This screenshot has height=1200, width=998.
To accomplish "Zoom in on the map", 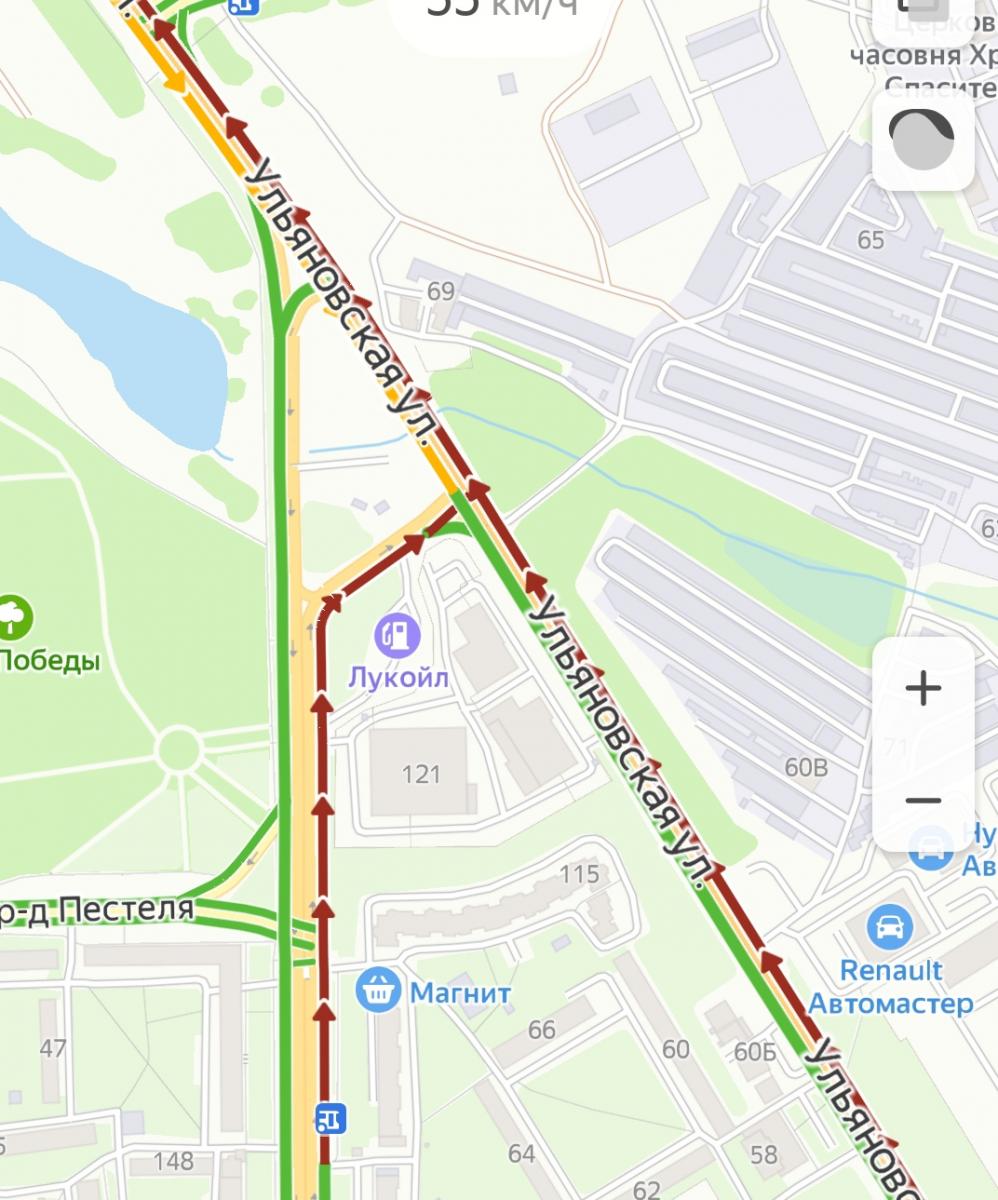I will coord(923,689).
